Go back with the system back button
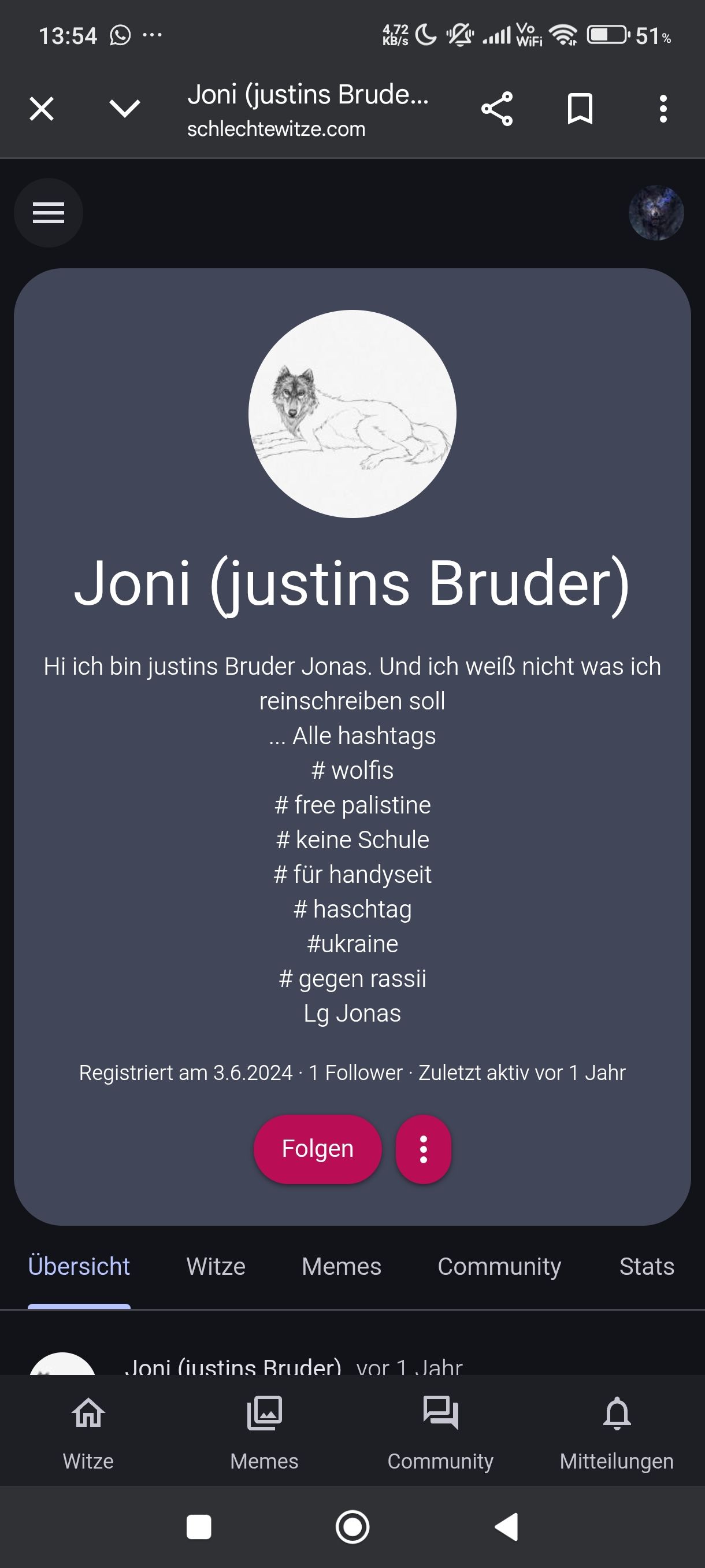The height and width of the screenshot is (1568, 705). [x=506, y=1526]
